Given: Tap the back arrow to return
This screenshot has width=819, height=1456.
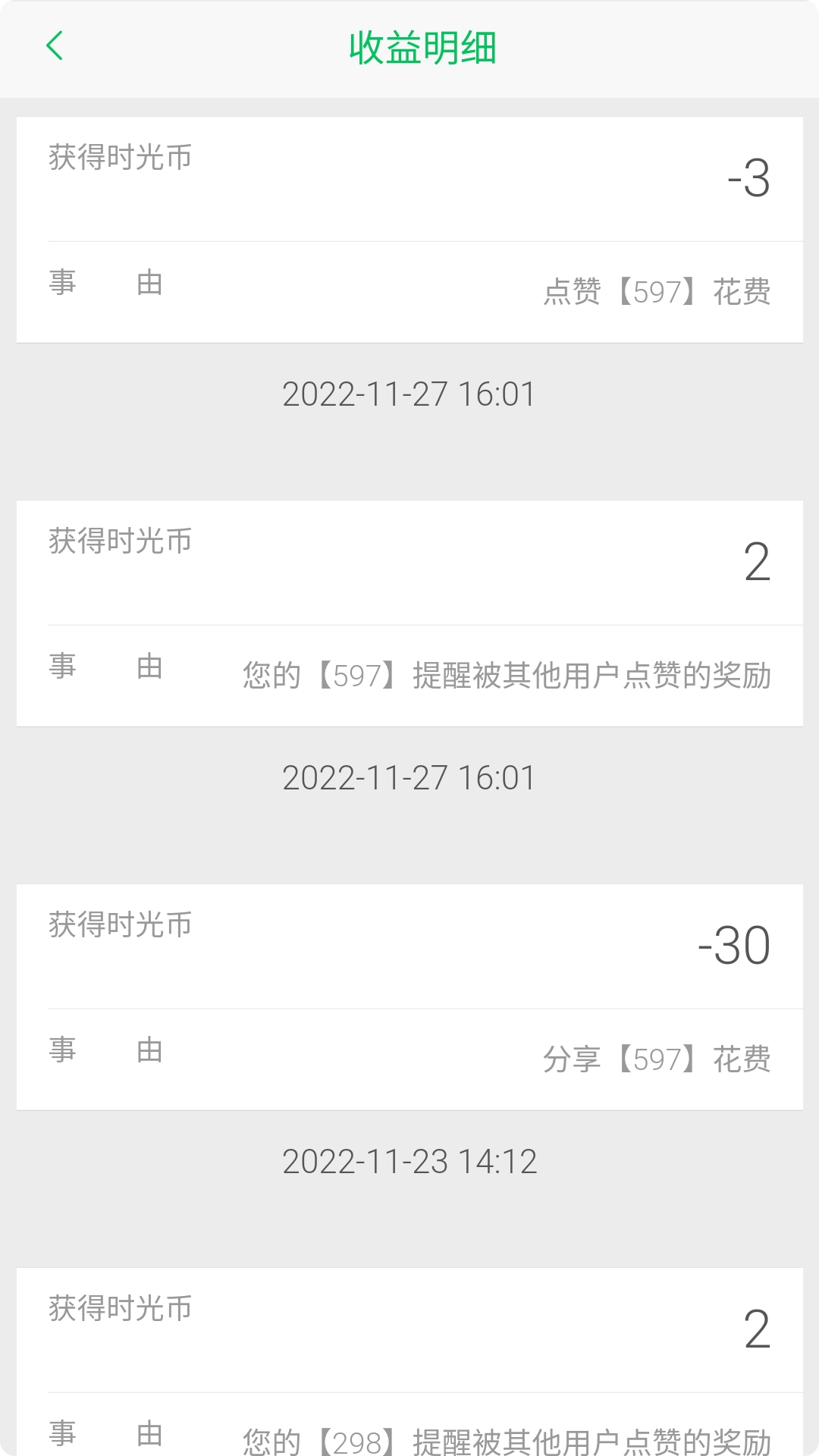Looking at the screenshot, I should click(54, 47).
